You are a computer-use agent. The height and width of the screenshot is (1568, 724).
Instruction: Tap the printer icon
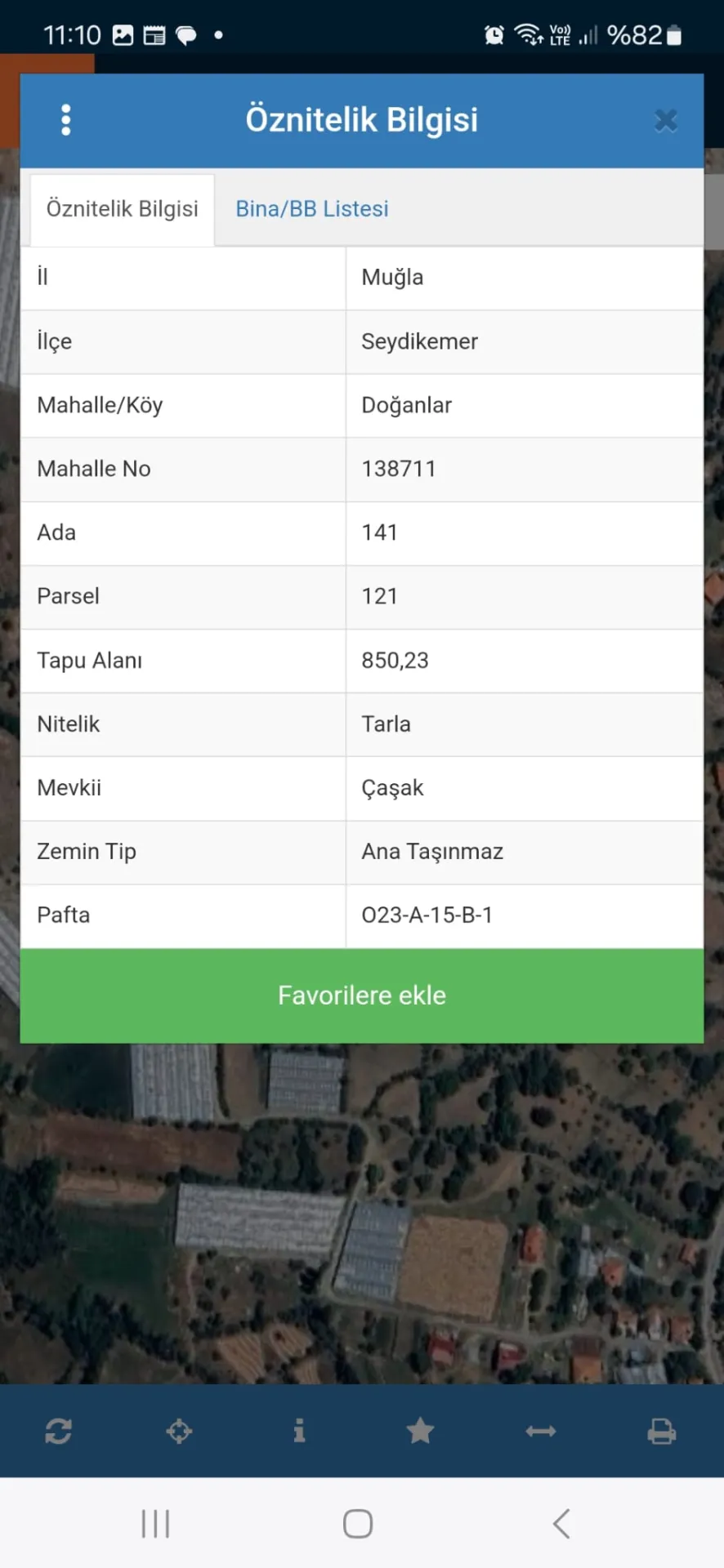point(661,1431)
